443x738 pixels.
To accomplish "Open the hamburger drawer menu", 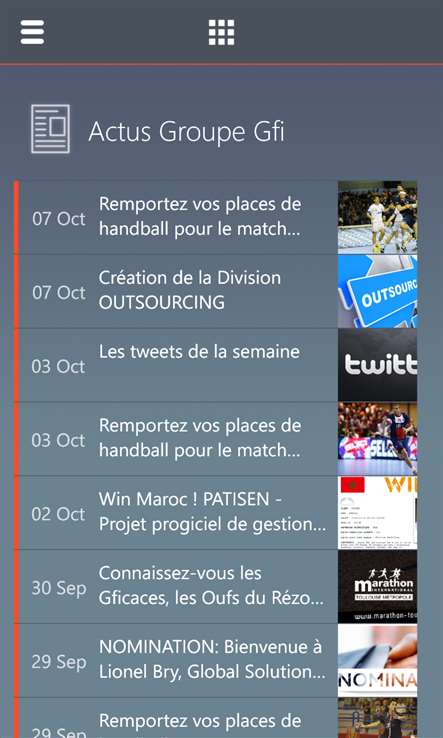I will (32, 32).
